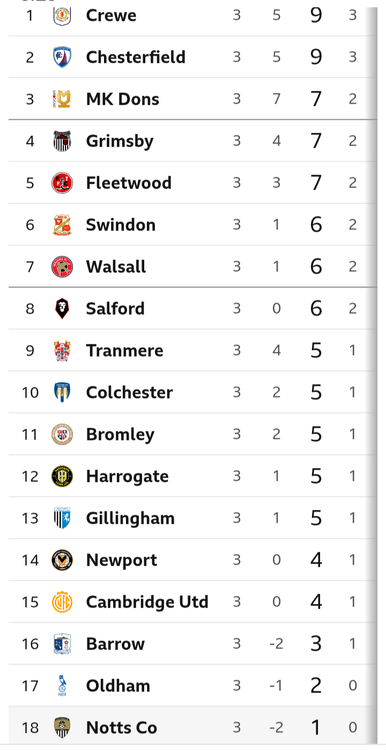
Task: View Tranmere team page
Action: click(x=124, y=351)
